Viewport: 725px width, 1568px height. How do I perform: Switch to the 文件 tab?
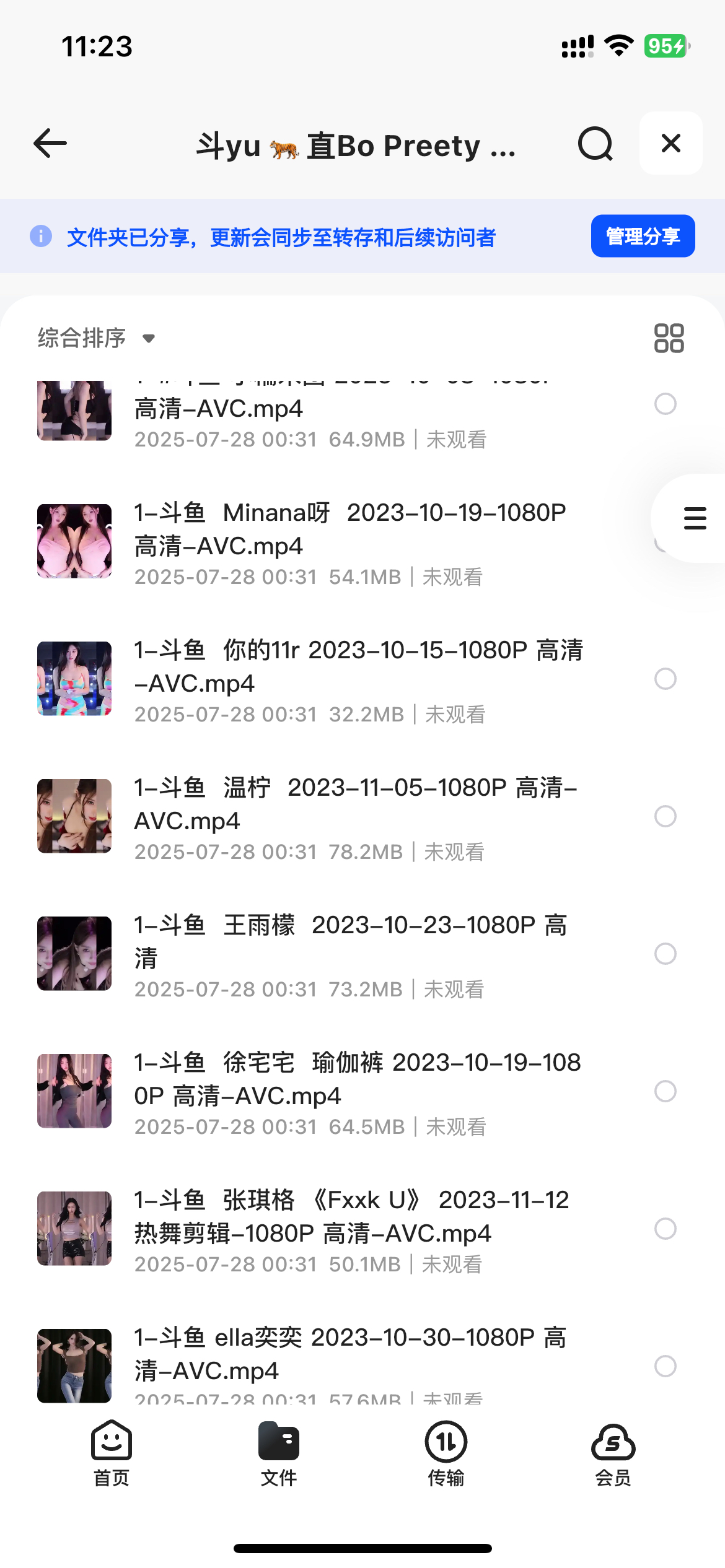[x=279, y=1453]
